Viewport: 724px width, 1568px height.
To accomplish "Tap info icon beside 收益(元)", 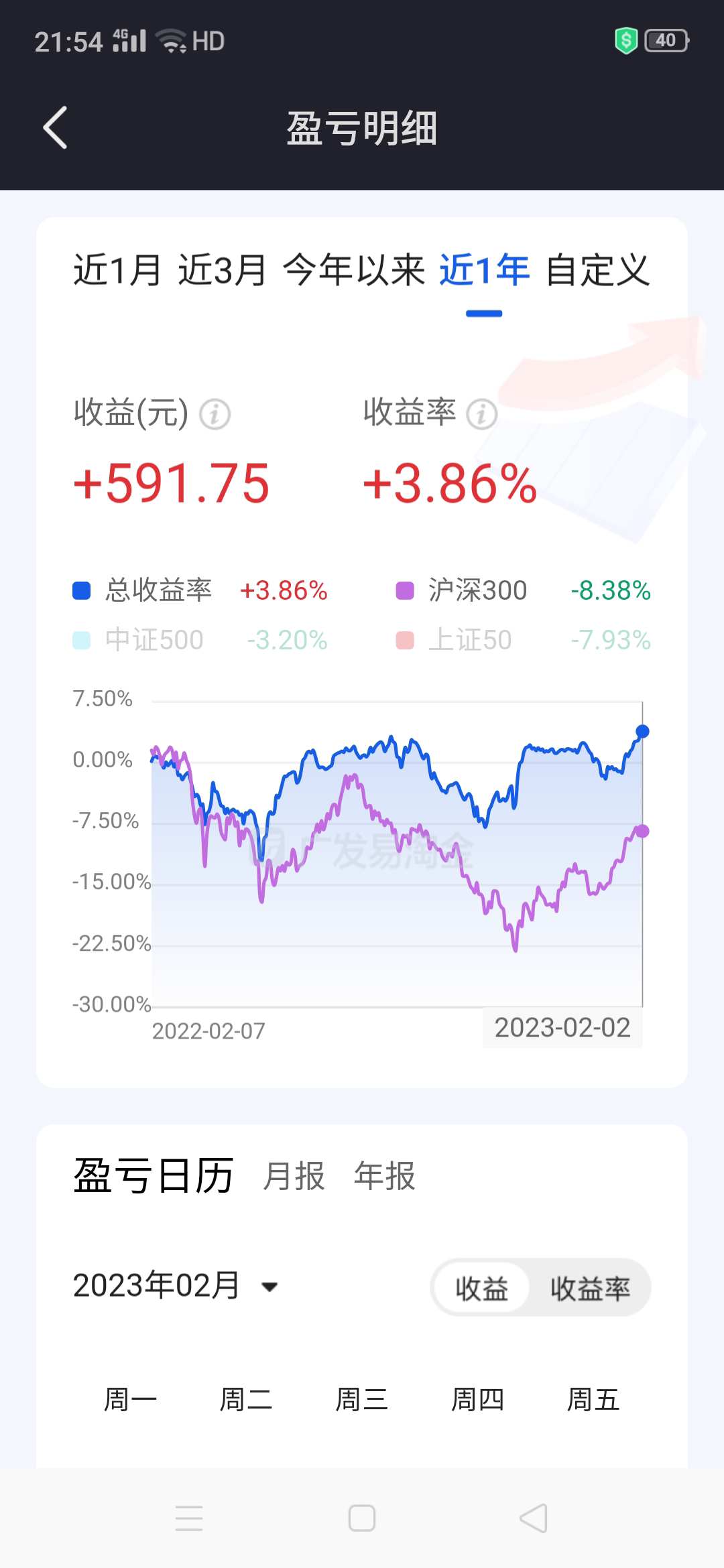I will click(x=215, y=414).
